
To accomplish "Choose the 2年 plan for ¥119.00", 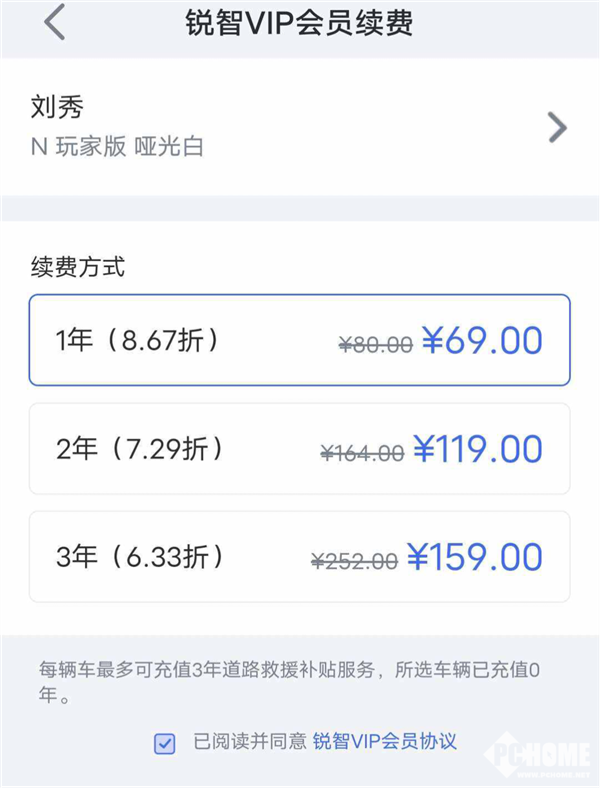I will [299, 449].
